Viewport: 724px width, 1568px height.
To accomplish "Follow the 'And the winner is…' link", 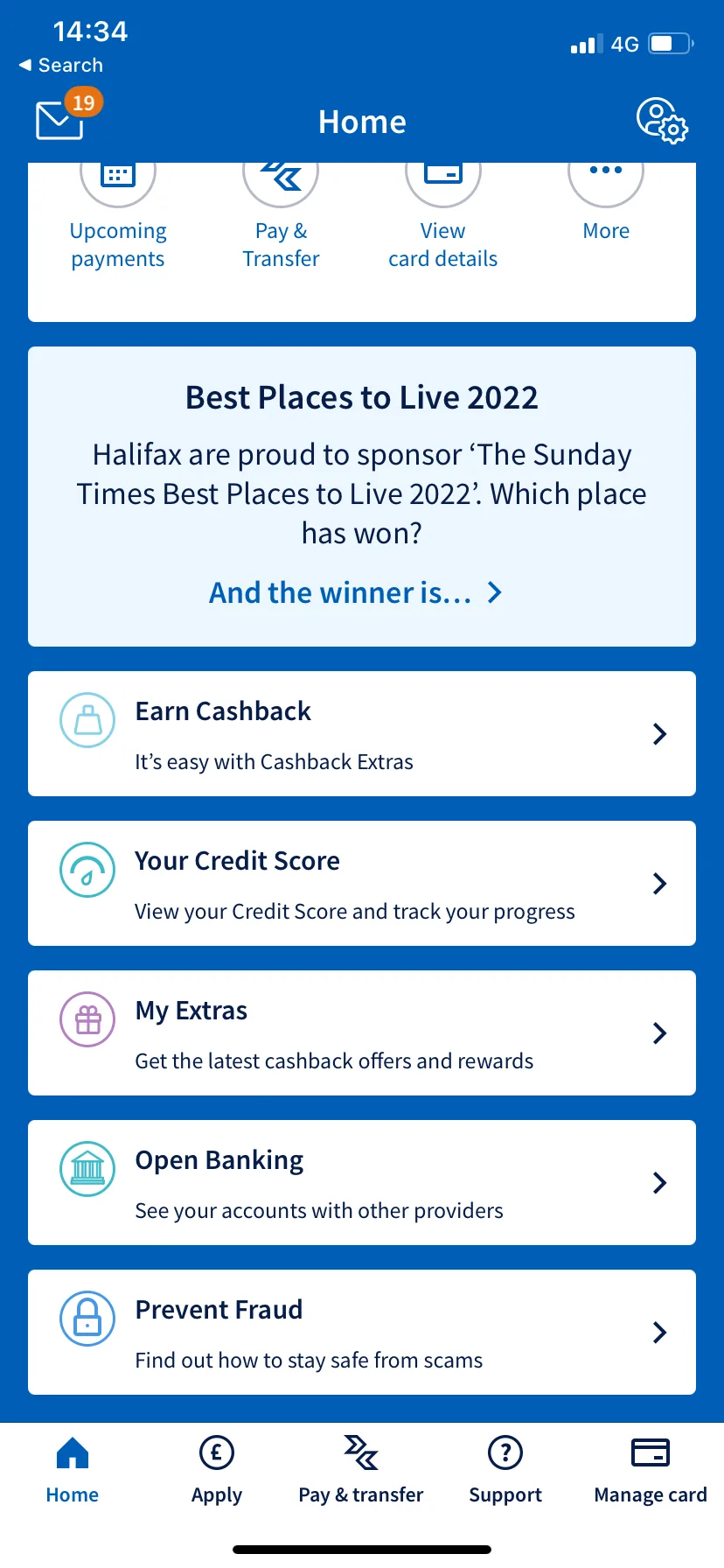I will pos(355,593).
